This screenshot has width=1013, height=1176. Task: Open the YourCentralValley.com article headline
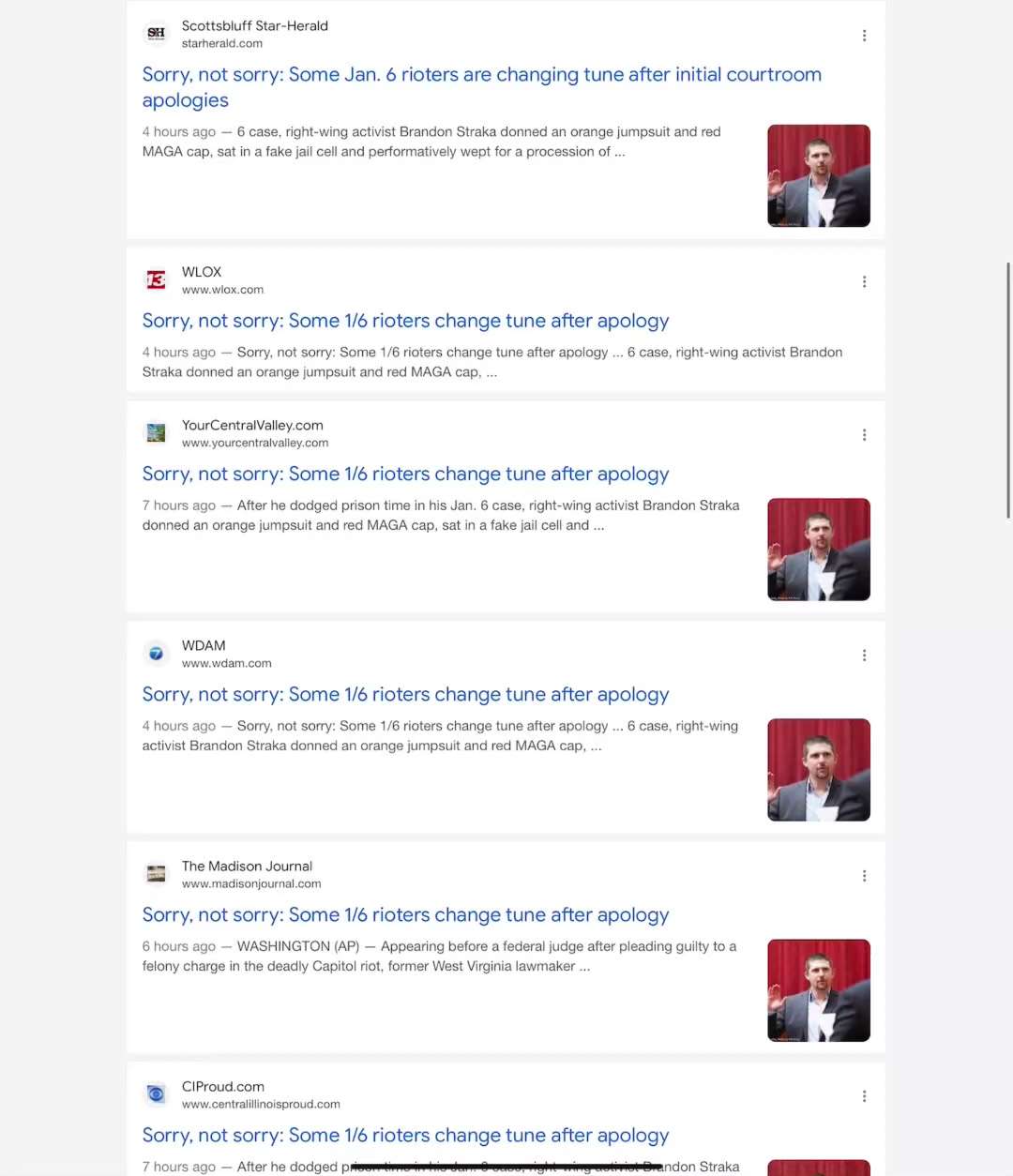405,474
